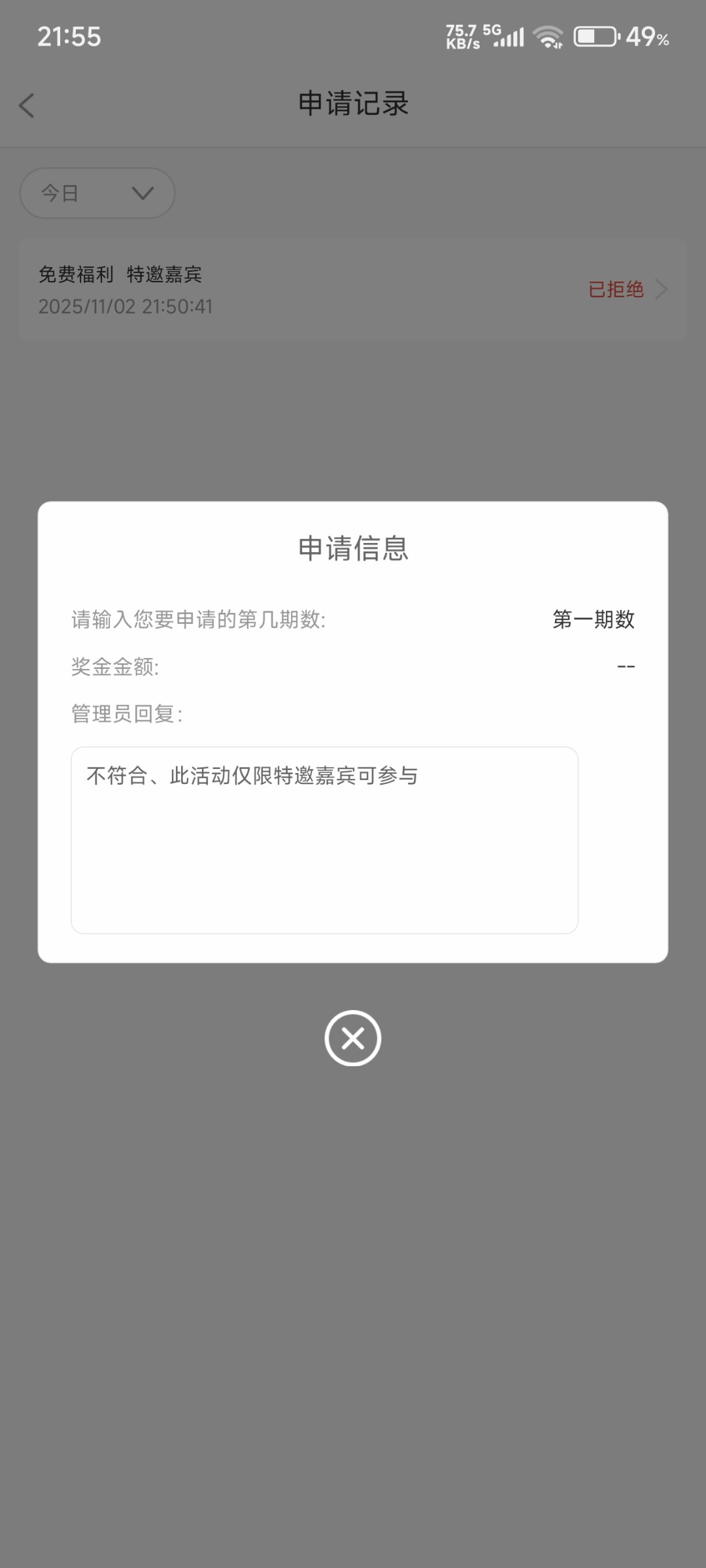Tap the 管理员回复 text box

(x=324, y=840)
